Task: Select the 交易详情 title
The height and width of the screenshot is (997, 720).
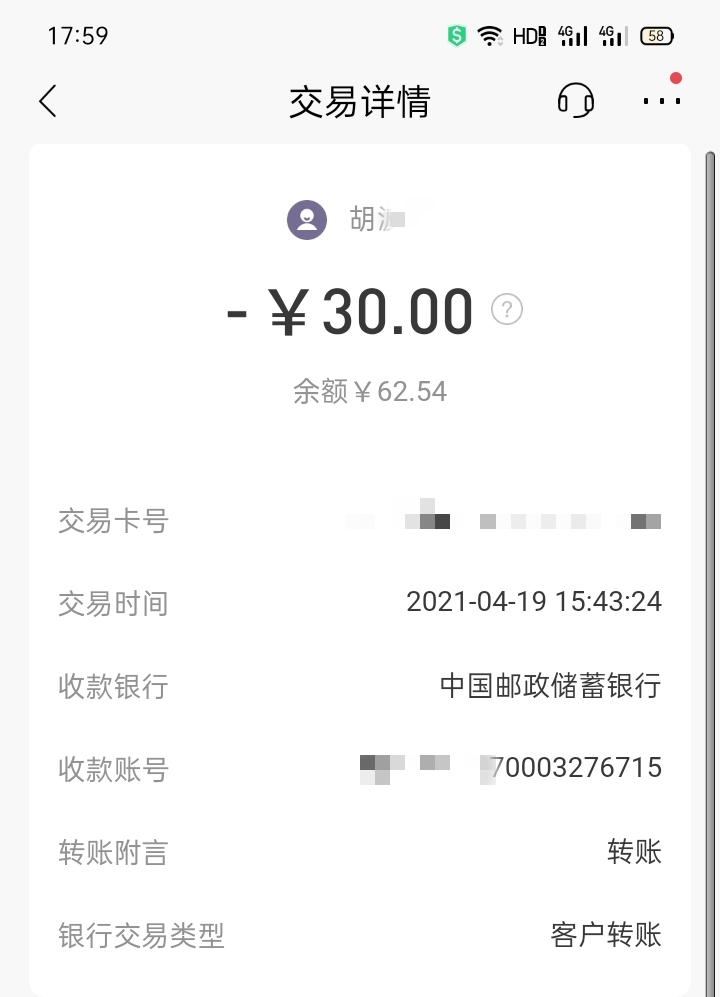Action: coord(359,101)
